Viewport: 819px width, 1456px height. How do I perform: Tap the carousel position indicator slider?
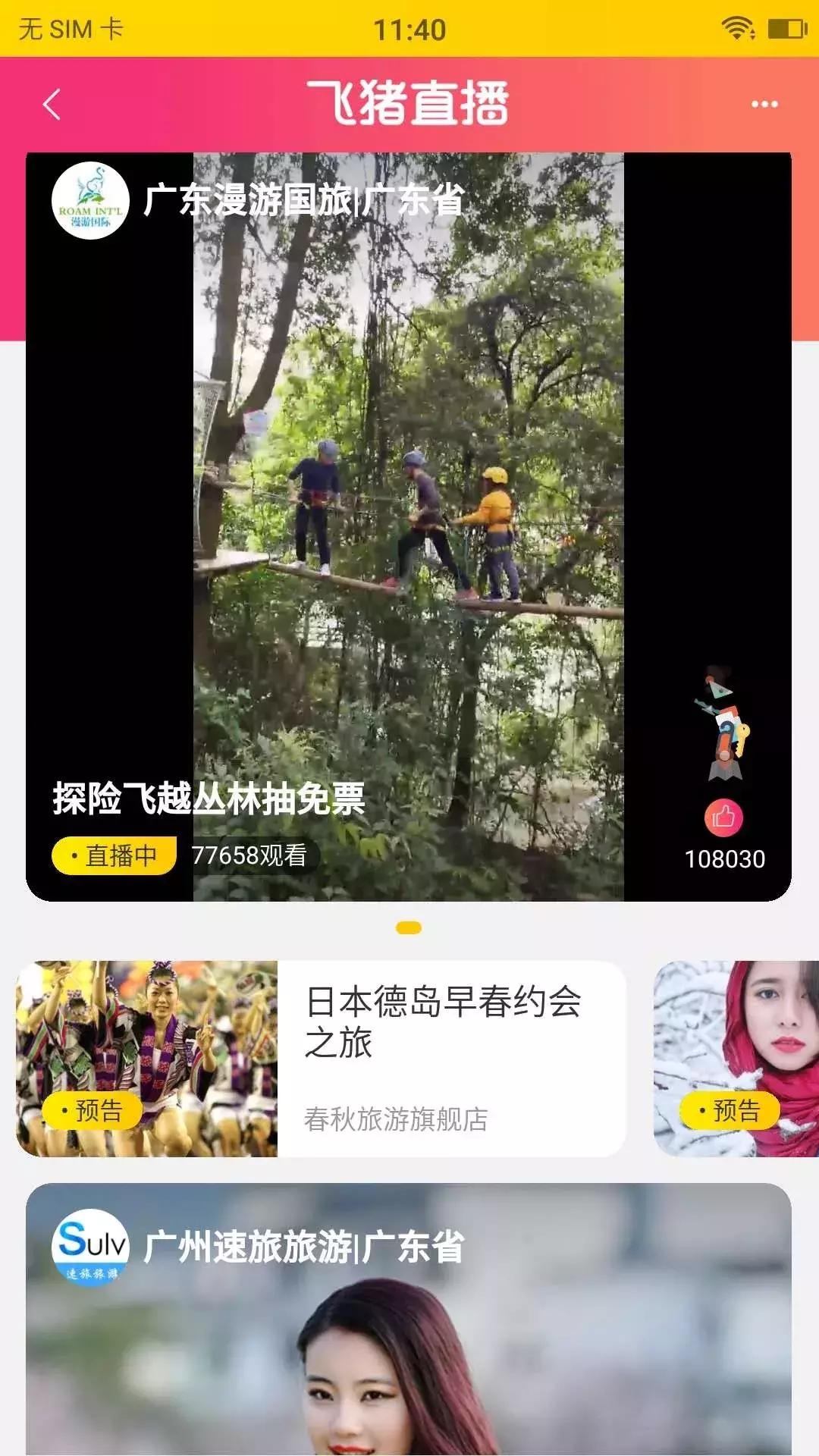coord(409,927)
